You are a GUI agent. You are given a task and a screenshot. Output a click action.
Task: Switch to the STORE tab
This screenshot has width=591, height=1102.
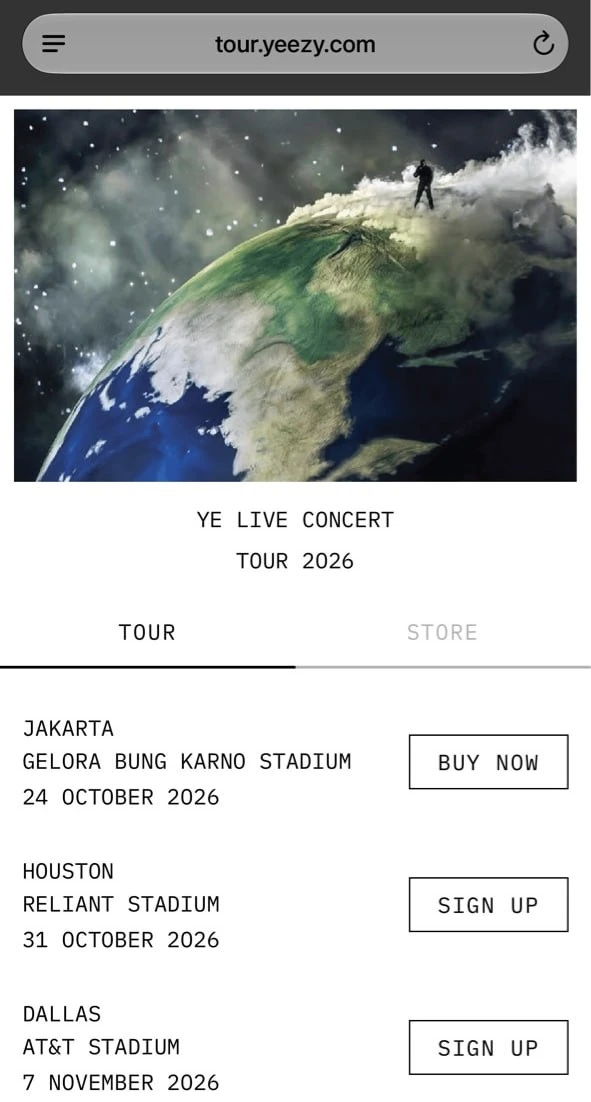(x=443, y=633)
